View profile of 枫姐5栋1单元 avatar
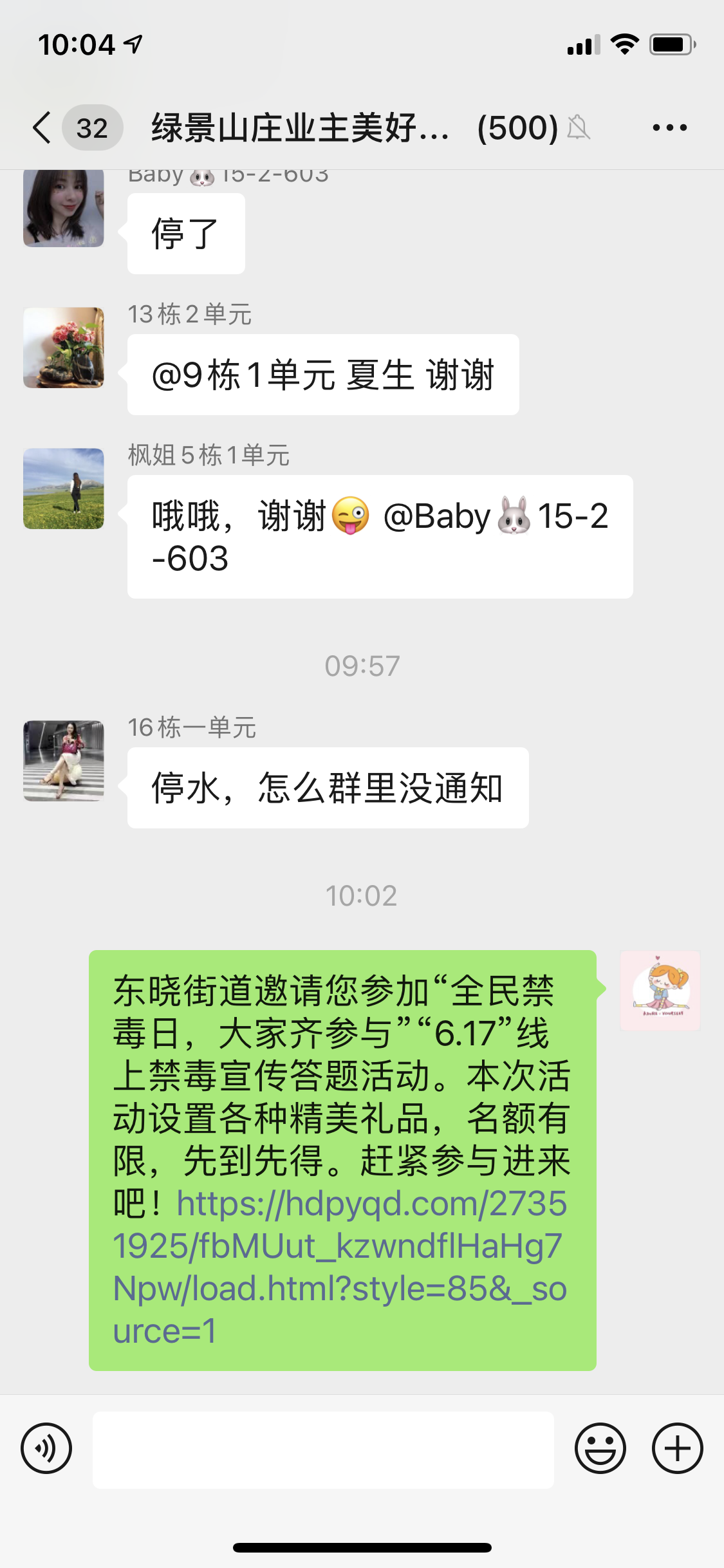This screenshot has height=1568, width=724. pyautogui.click(x=64, y=489)
